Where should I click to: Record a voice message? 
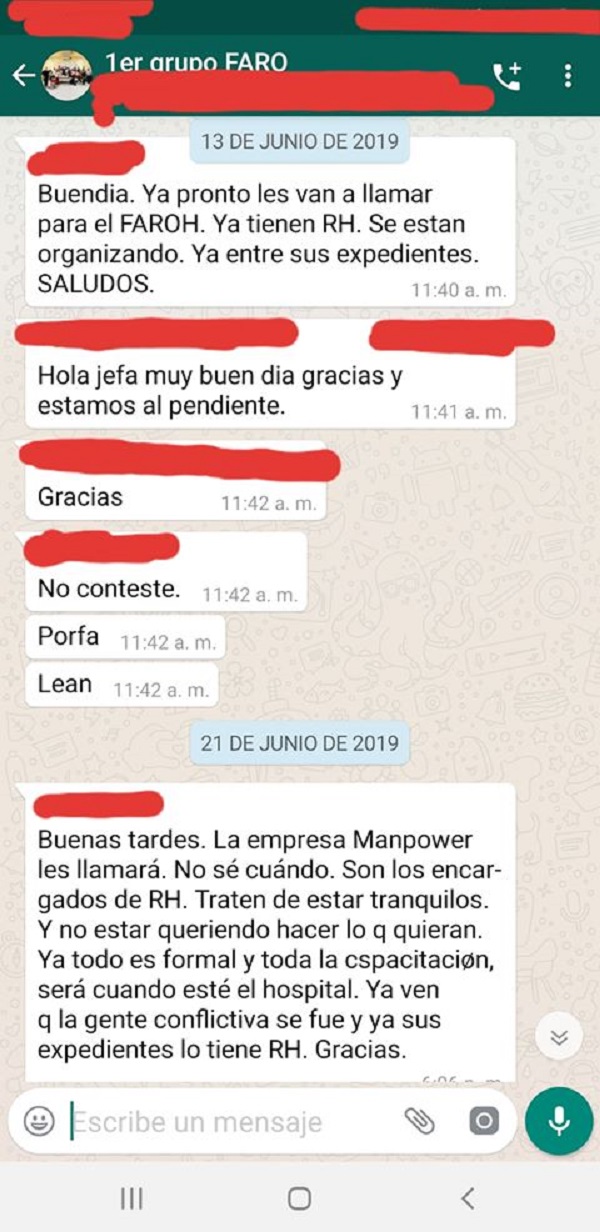coord(559,1121)
